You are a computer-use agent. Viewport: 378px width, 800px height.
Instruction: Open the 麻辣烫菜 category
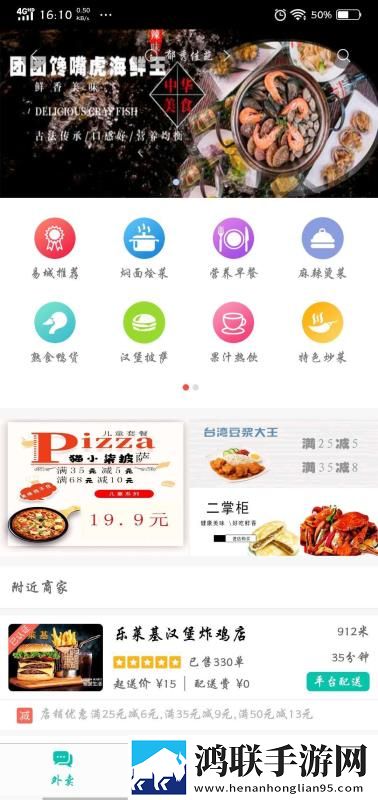(x=322, y=248)
